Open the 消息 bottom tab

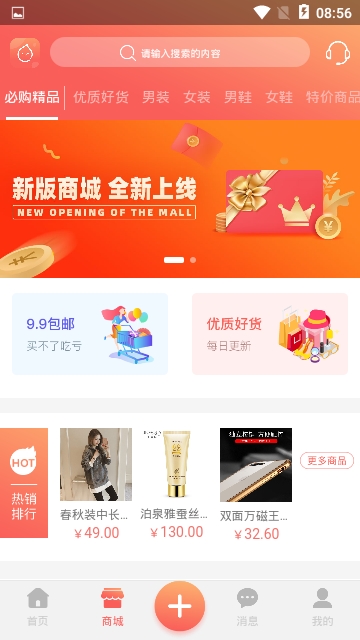pyautogui.click(x=247, y=607)
